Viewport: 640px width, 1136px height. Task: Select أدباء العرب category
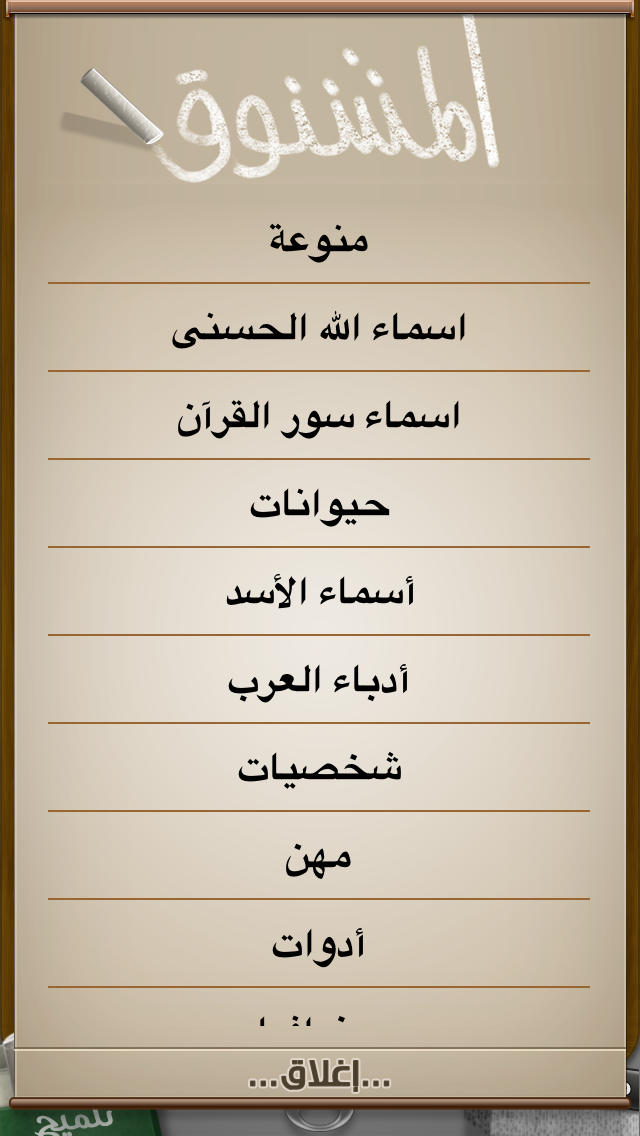(319, 680)
